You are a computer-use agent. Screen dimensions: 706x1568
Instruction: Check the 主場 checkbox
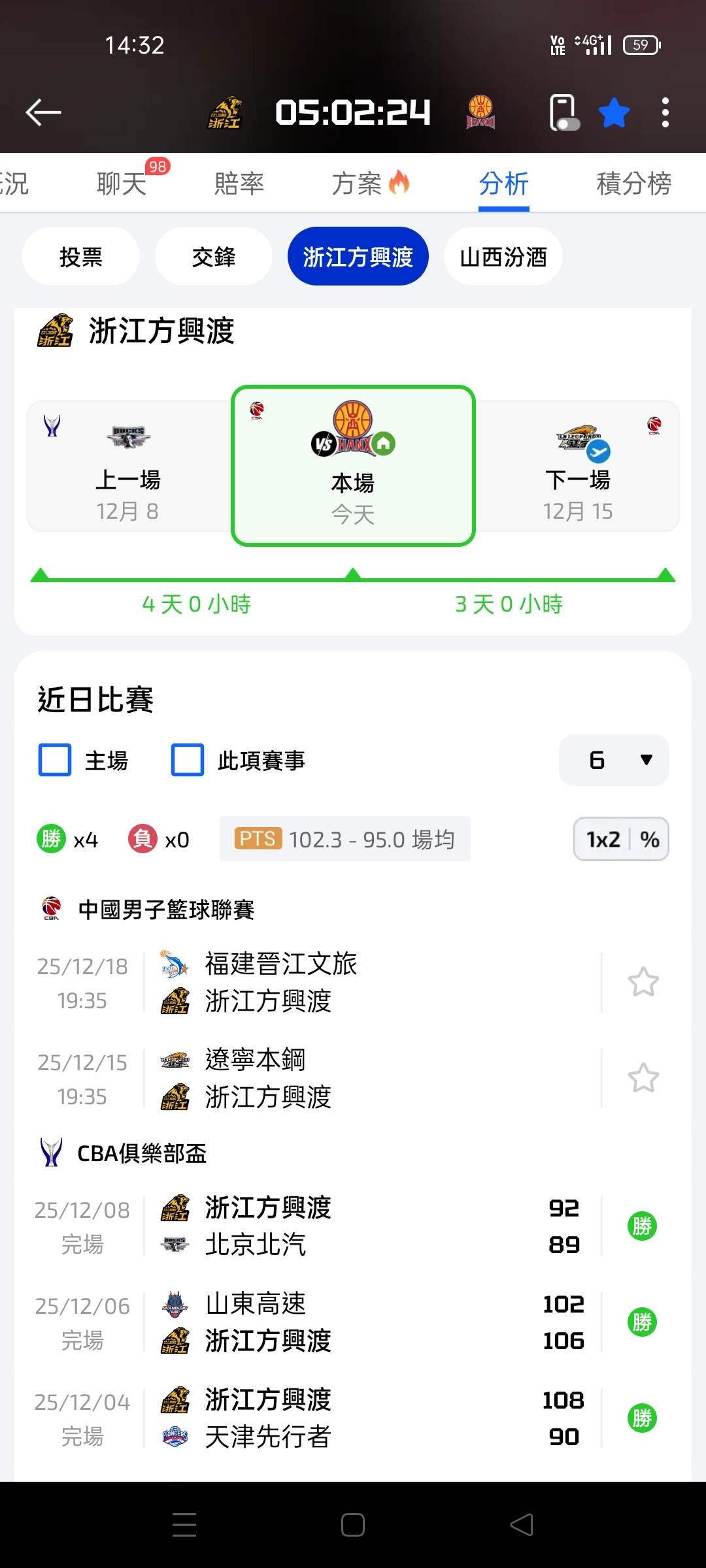(55, 760)
